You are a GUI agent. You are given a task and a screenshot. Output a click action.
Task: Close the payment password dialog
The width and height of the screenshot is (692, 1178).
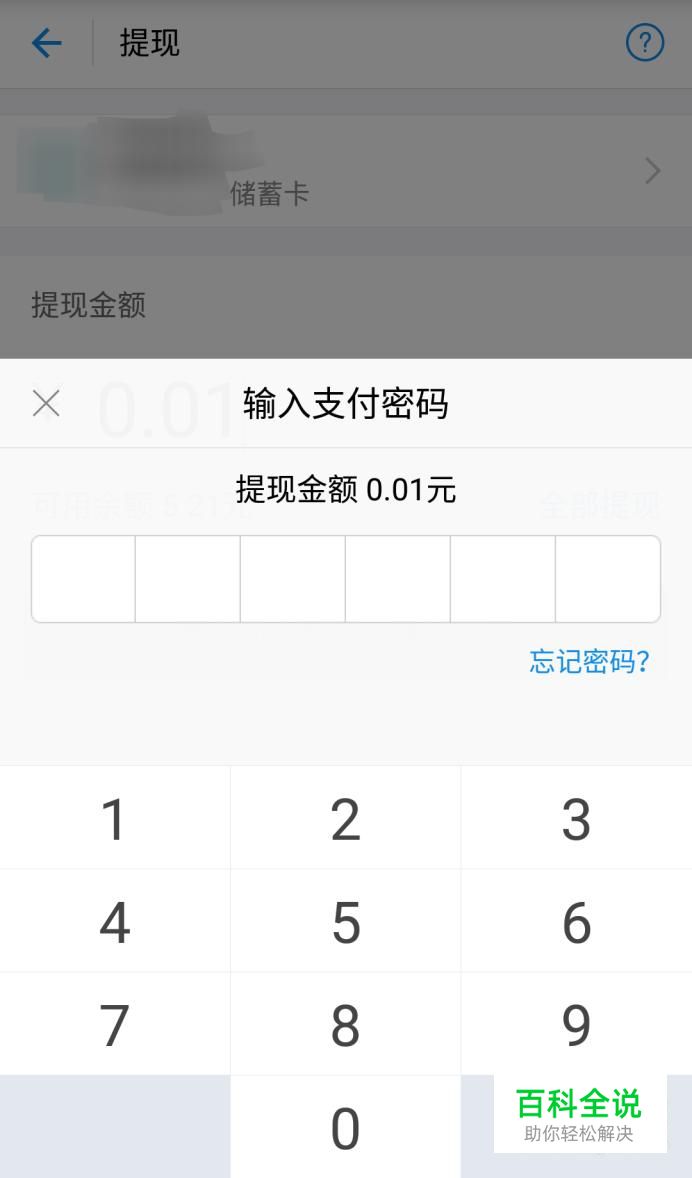click(46, 403)
